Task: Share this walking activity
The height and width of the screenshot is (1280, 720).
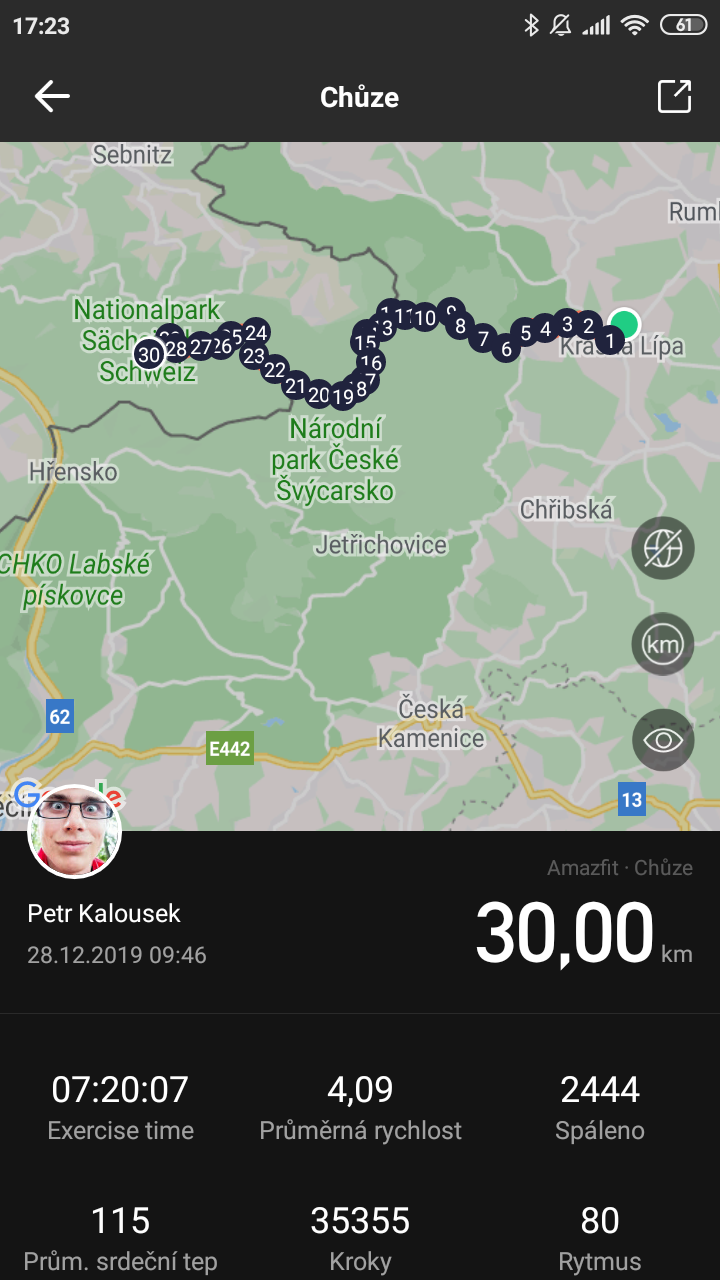Action: [675, 96]
